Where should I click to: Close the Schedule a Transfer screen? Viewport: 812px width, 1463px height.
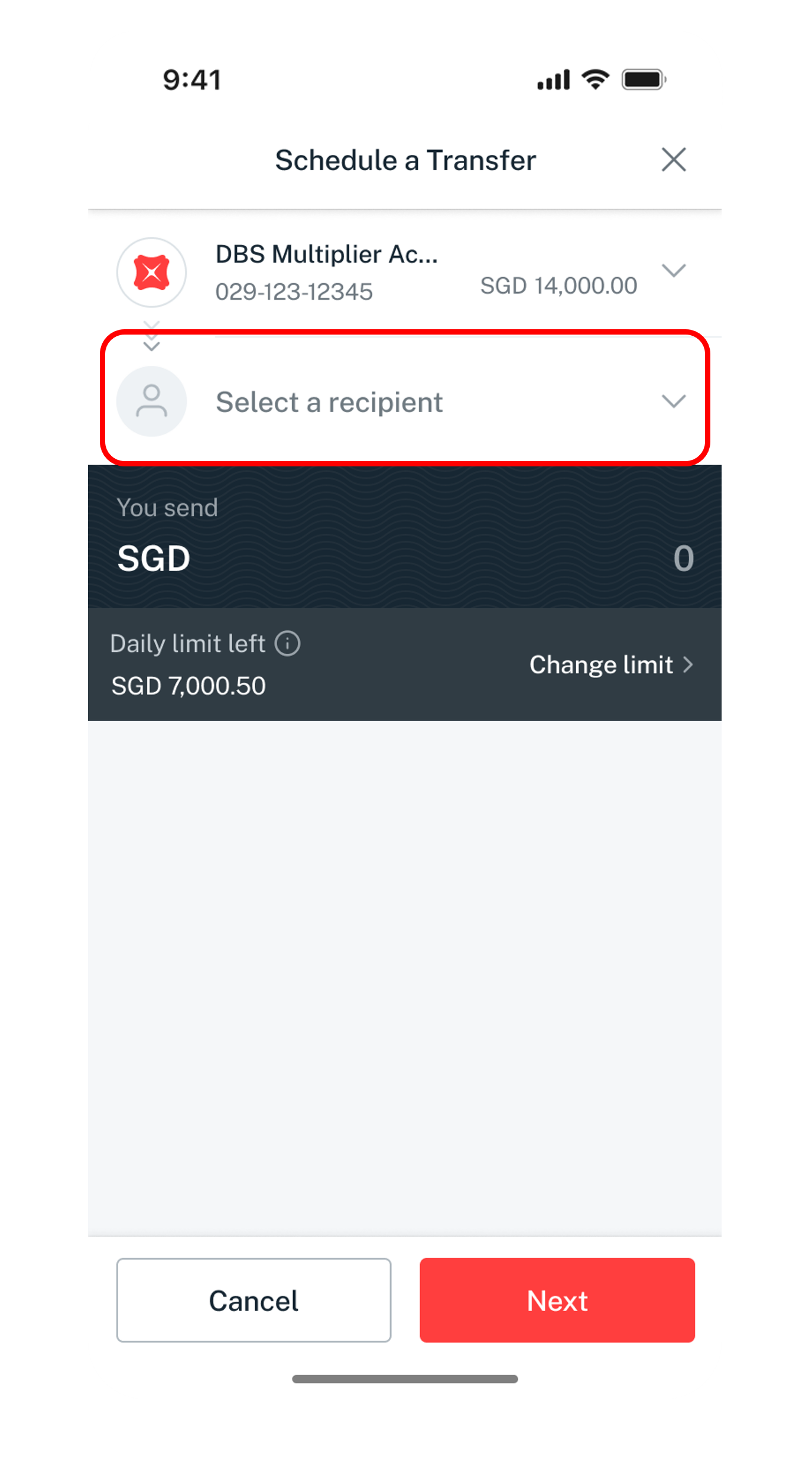(673, 160)
